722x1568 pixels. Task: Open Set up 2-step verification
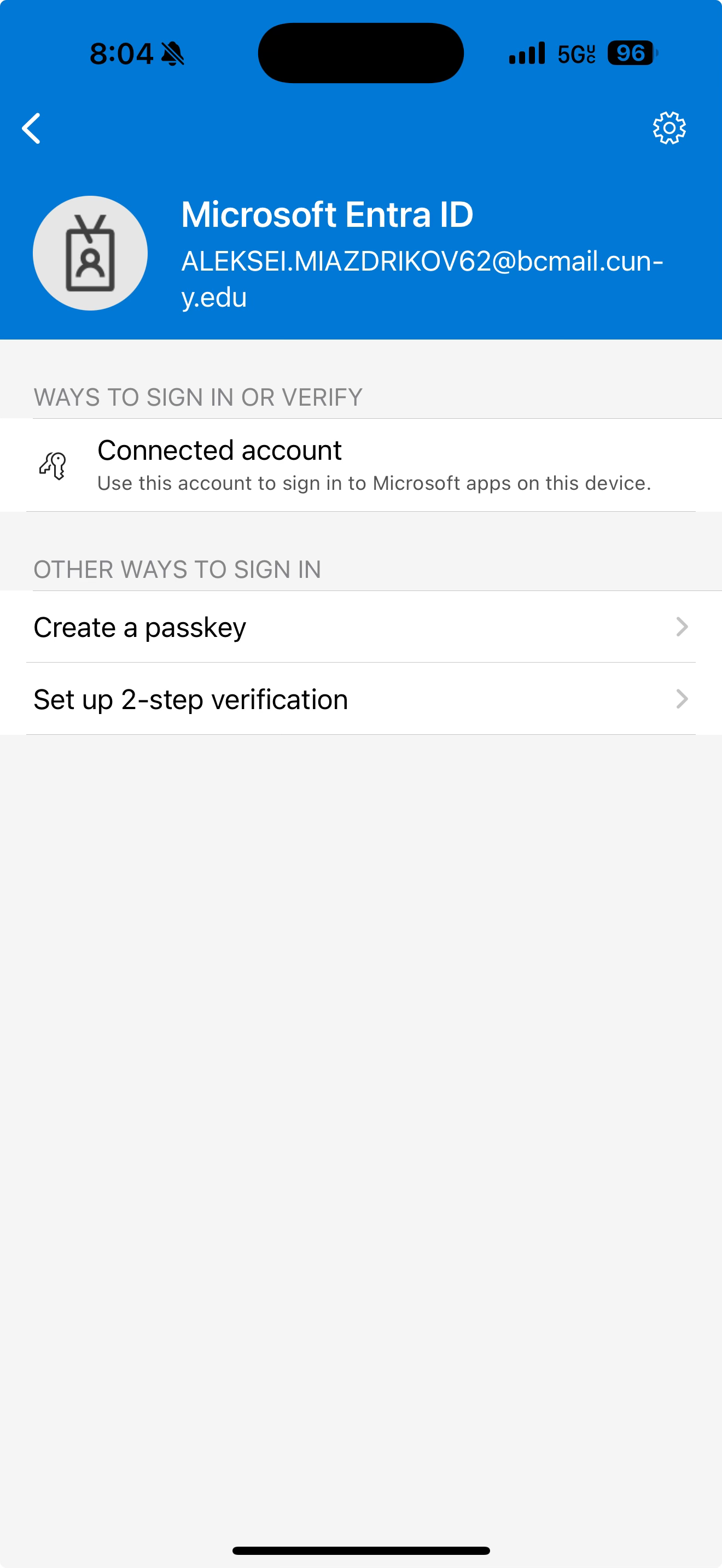[361, 699]
